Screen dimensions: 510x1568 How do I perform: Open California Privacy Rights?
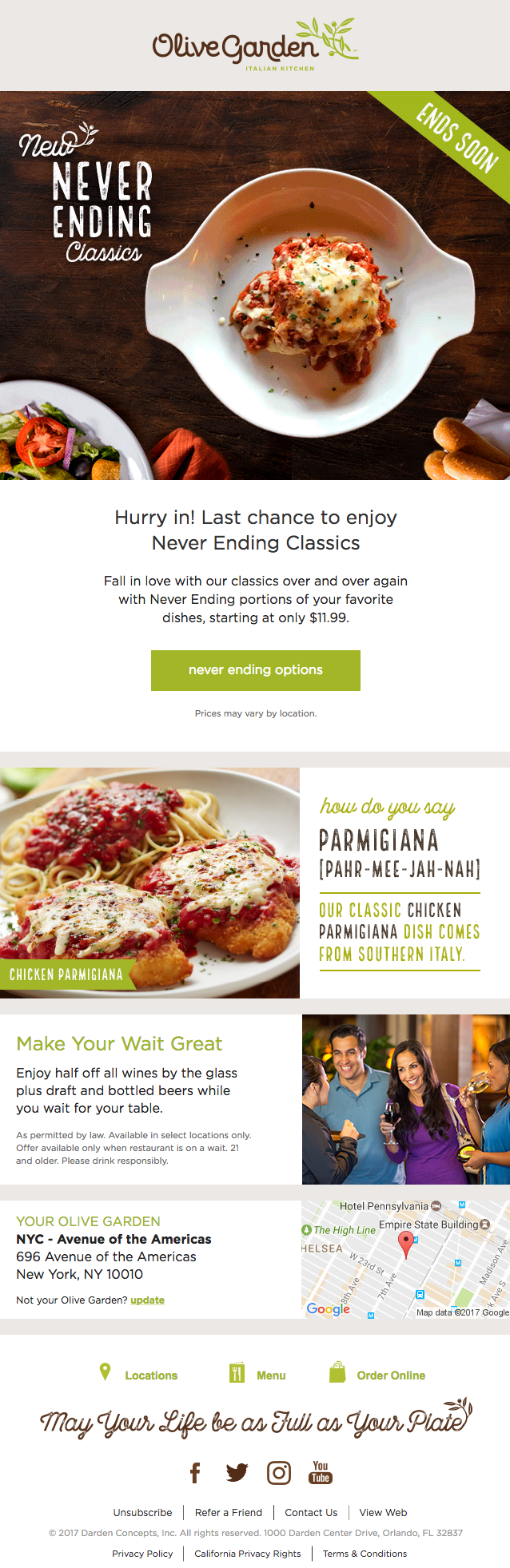248,1554
